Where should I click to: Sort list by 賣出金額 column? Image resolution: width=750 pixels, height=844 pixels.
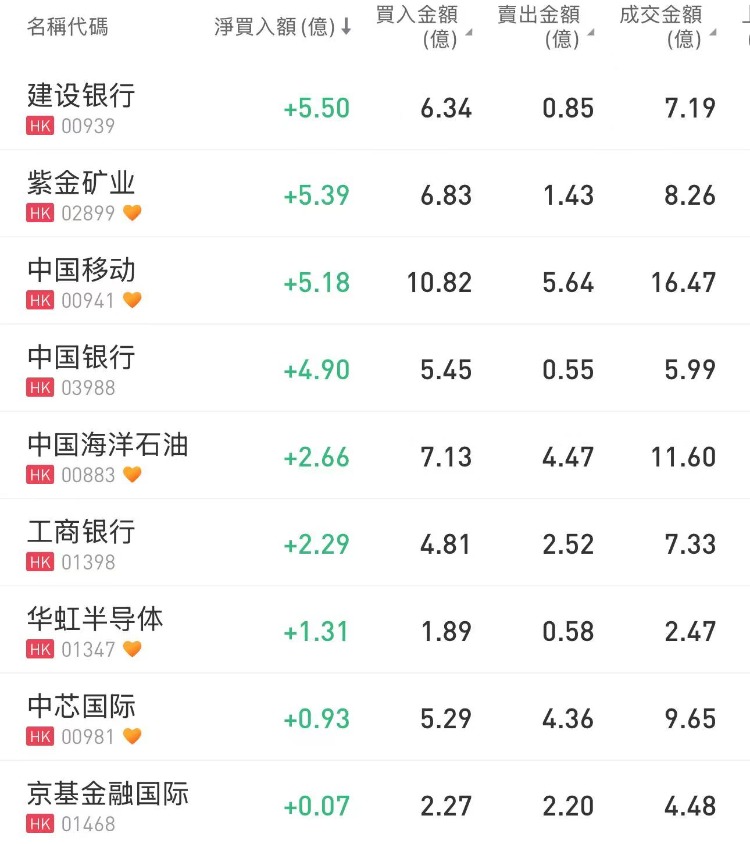point(541,27)
